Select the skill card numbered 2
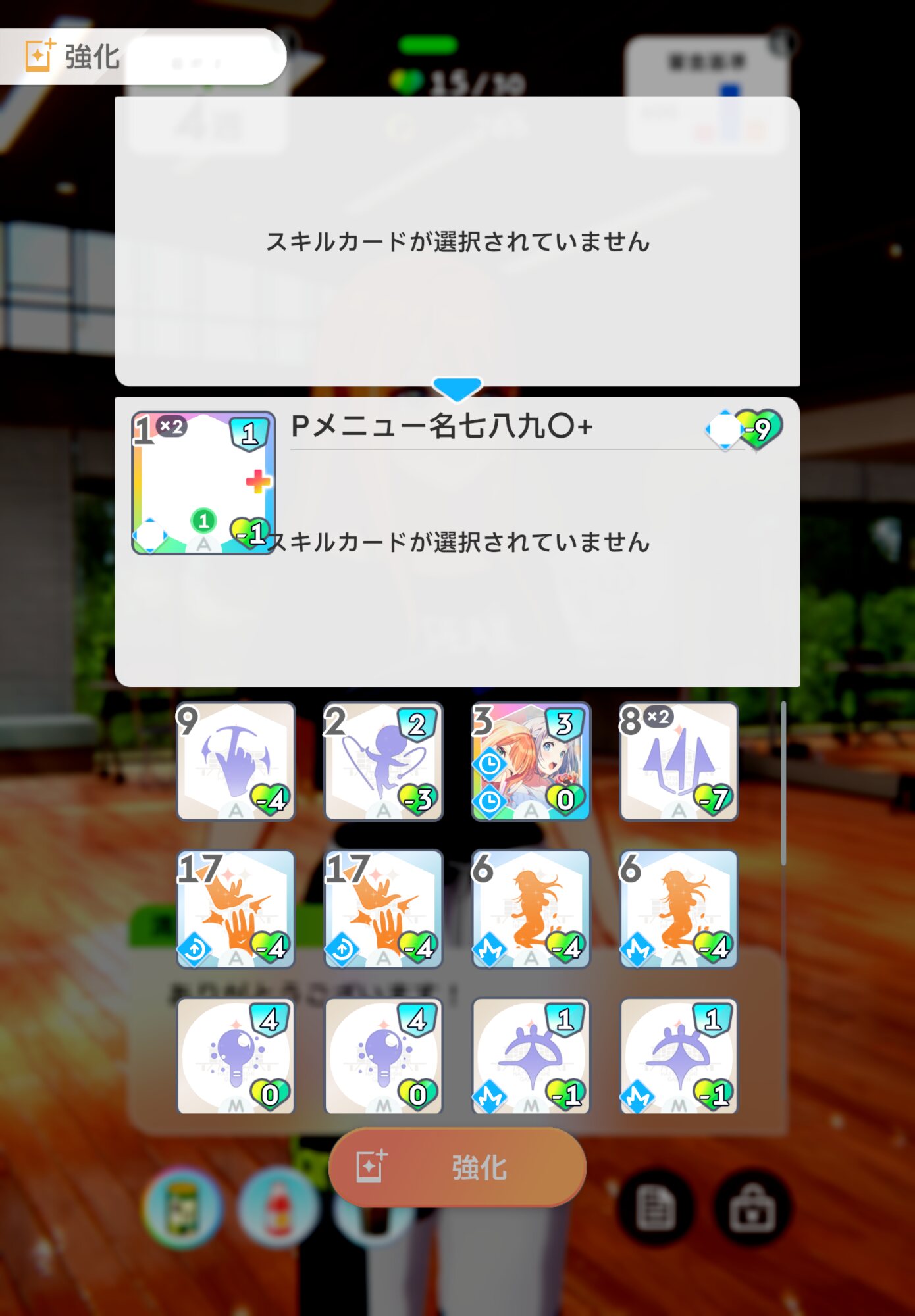 click(383, 761)
